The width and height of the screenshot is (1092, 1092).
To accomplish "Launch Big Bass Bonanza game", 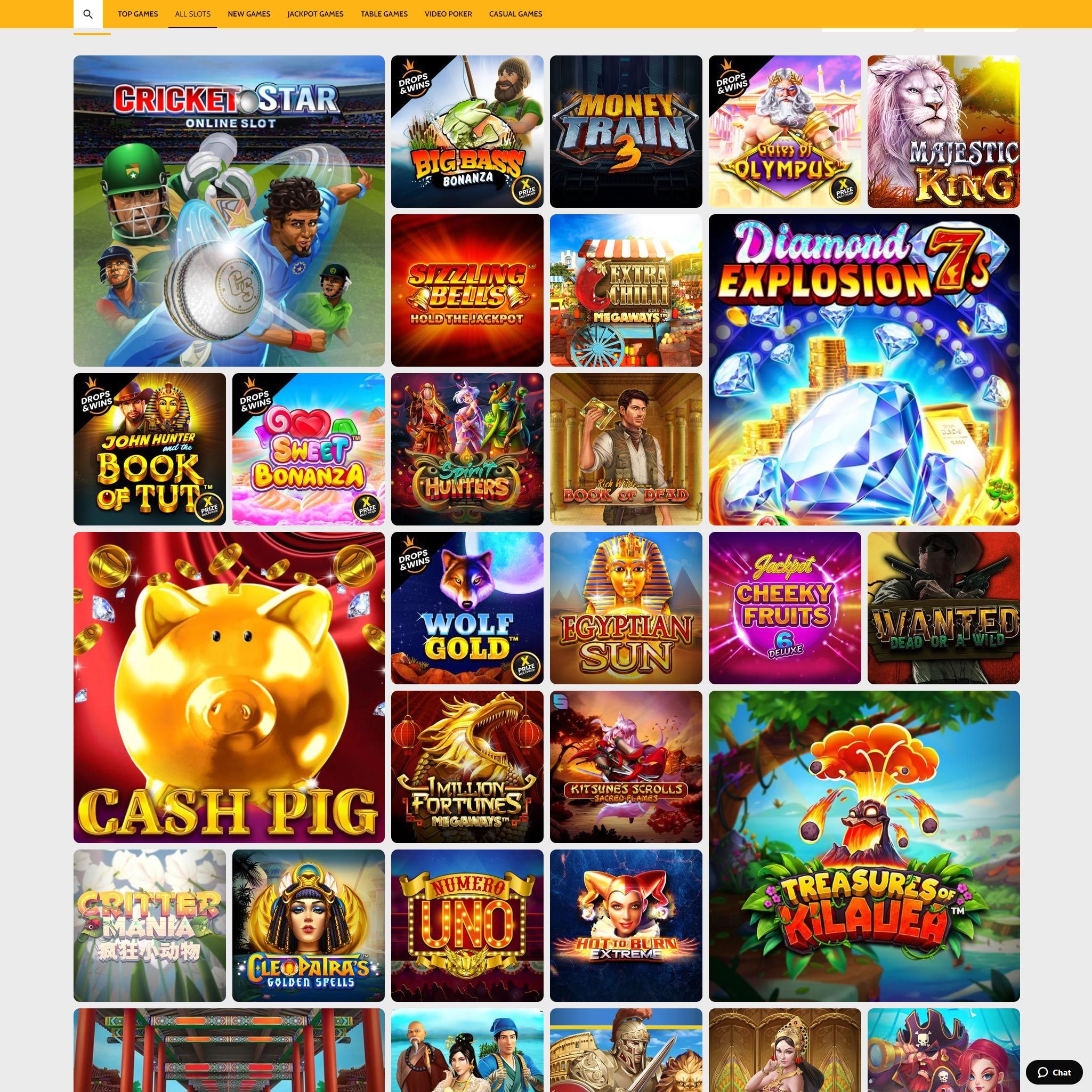I will click(467, 131).
